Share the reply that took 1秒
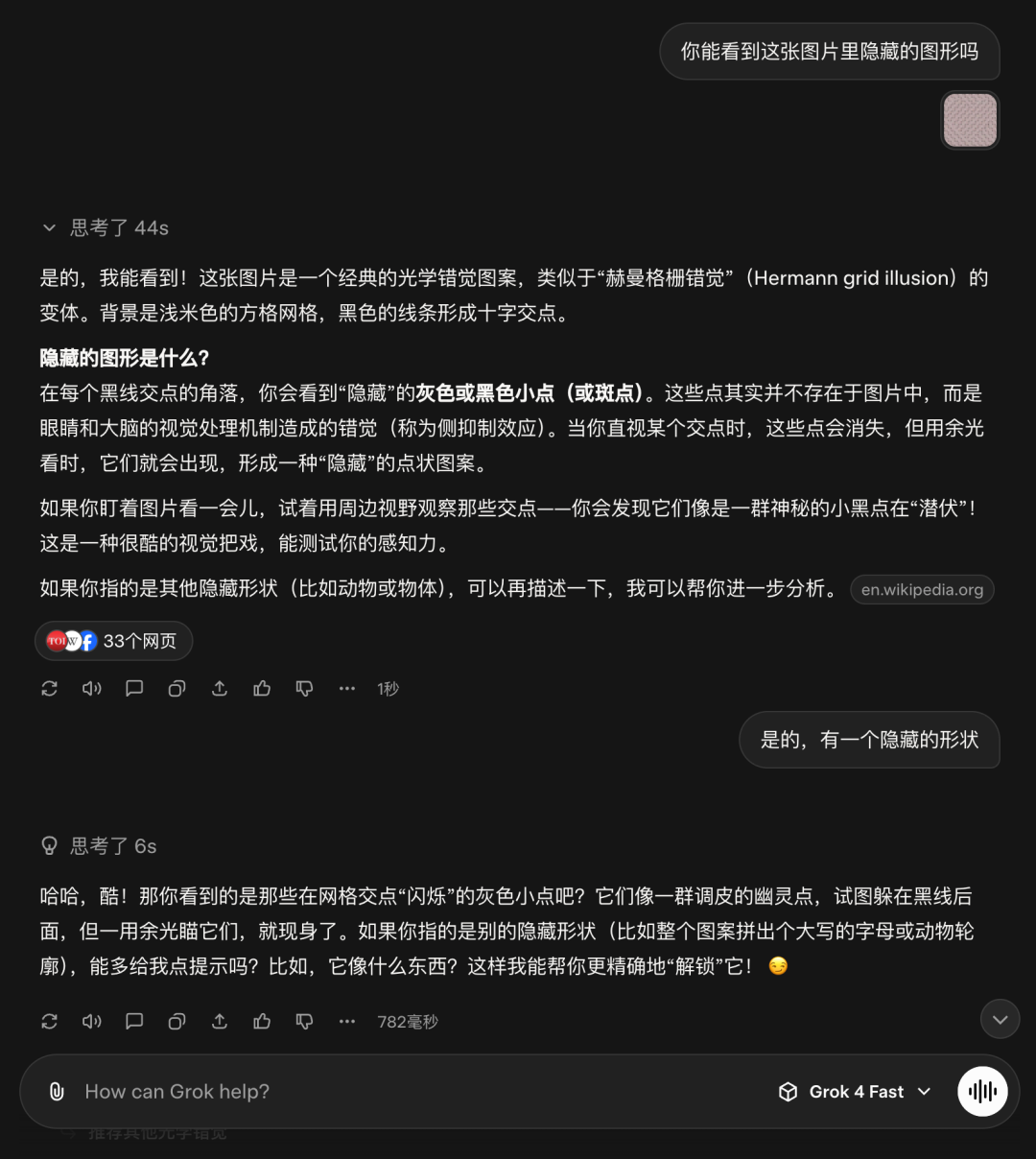The image size is (1036, 1159). tap(220, 688)
